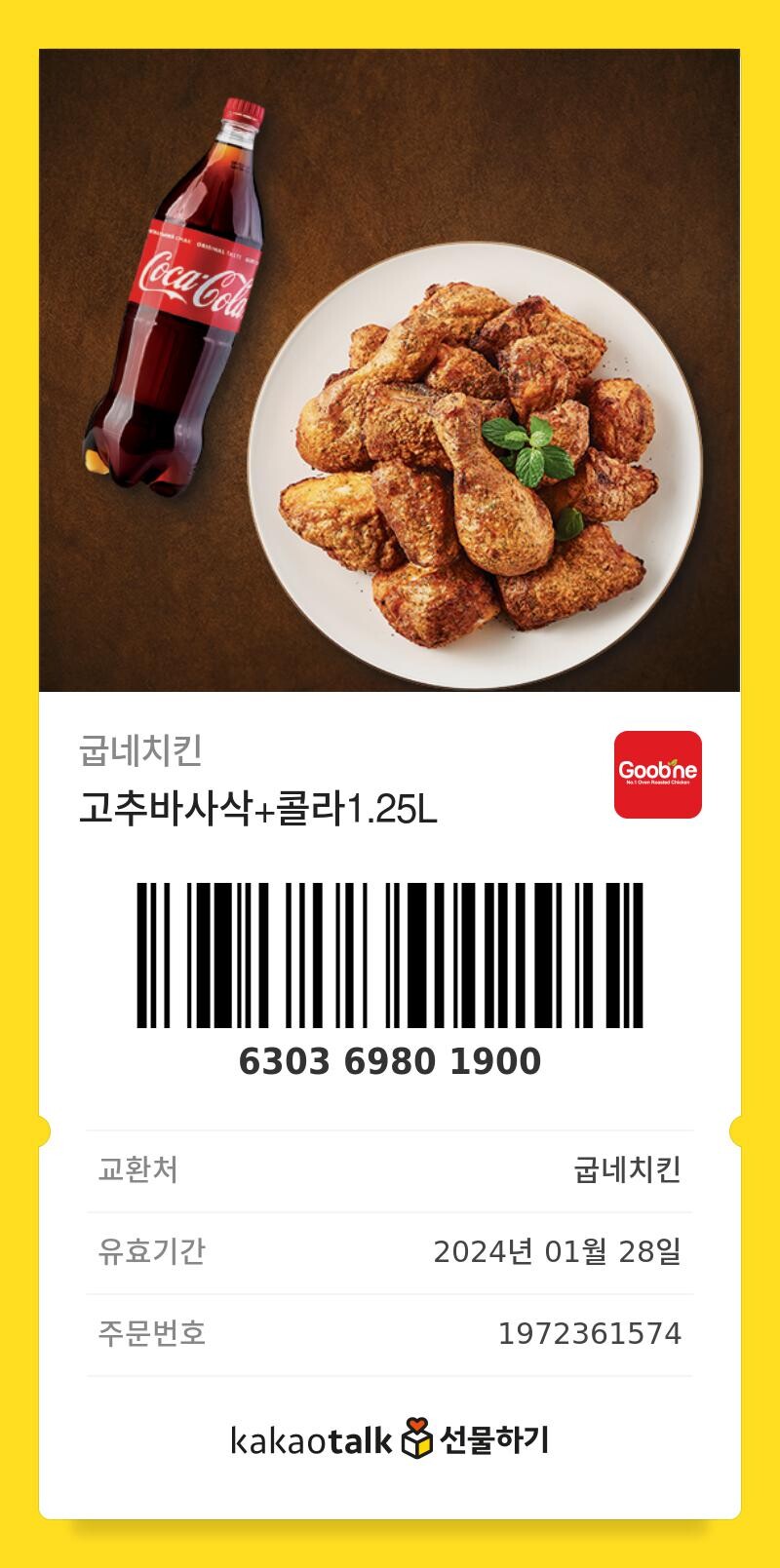
Task: Click the yellow notch on the left edge
Action: pyautogui.click(x=41, y=1130)
